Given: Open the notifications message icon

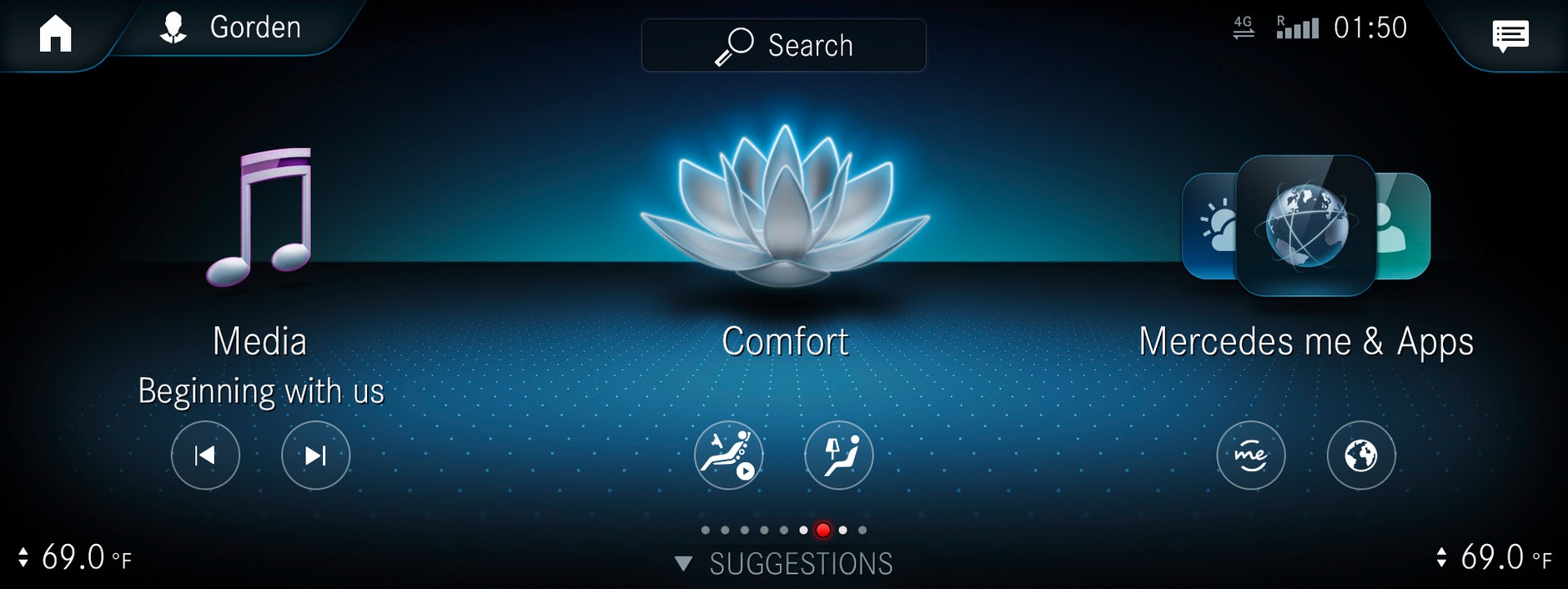Looking at the screenshot, I should pyautogui.click(x=1510, y=36).
